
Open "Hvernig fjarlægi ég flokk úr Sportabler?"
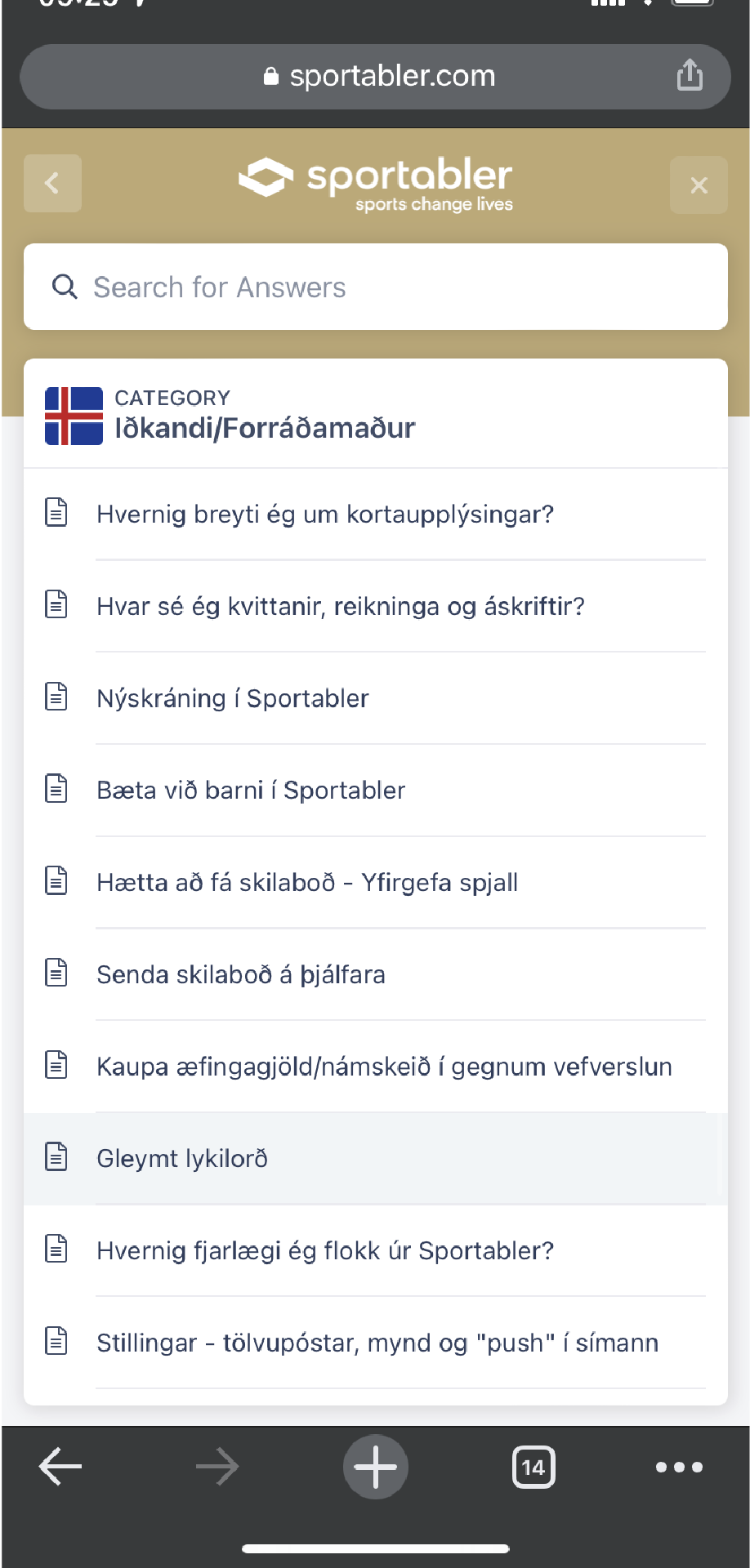click(x=376, y=1250)
